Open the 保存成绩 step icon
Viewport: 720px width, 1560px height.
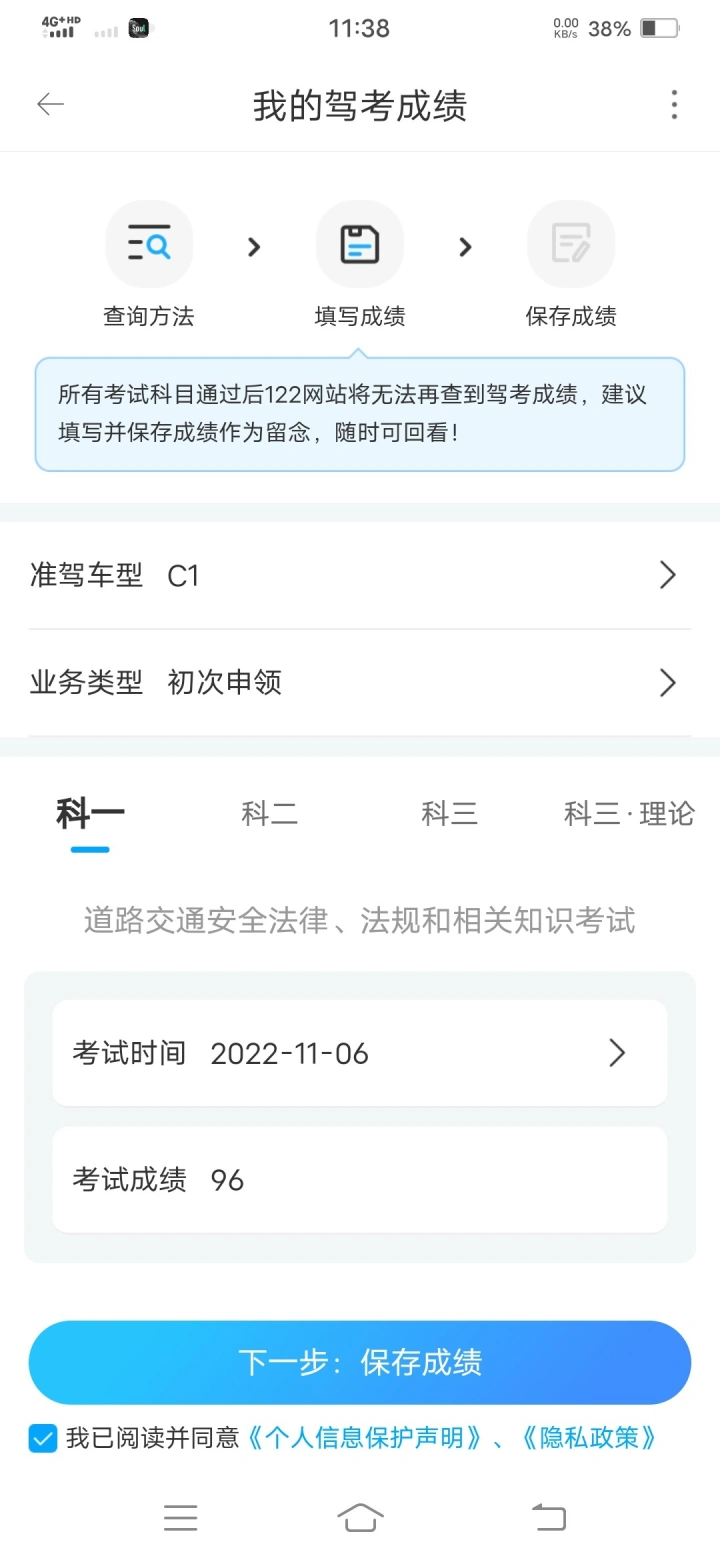coord(571,244)
